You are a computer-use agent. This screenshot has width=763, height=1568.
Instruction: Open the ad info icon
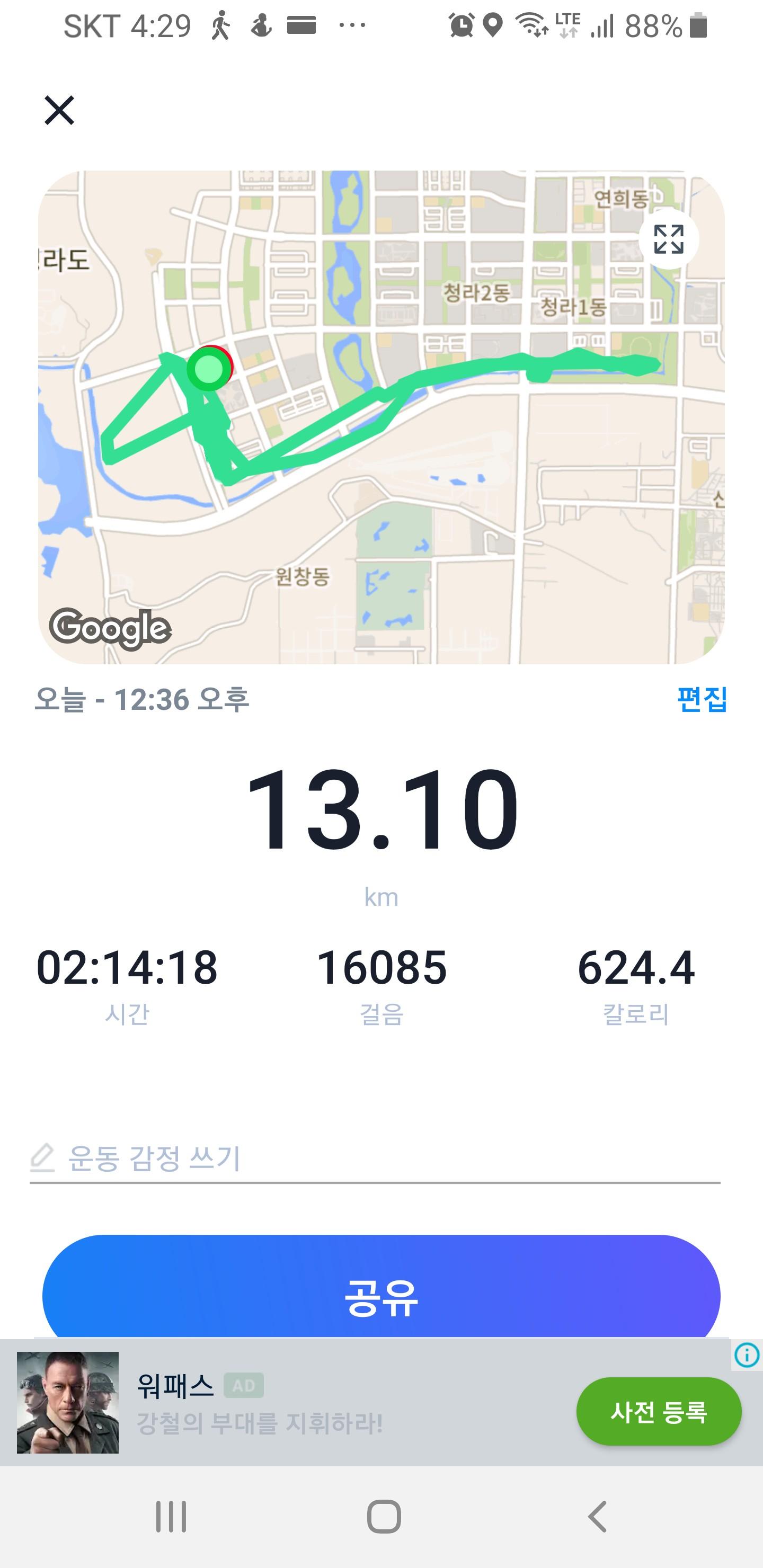[x=747, y=1355]
